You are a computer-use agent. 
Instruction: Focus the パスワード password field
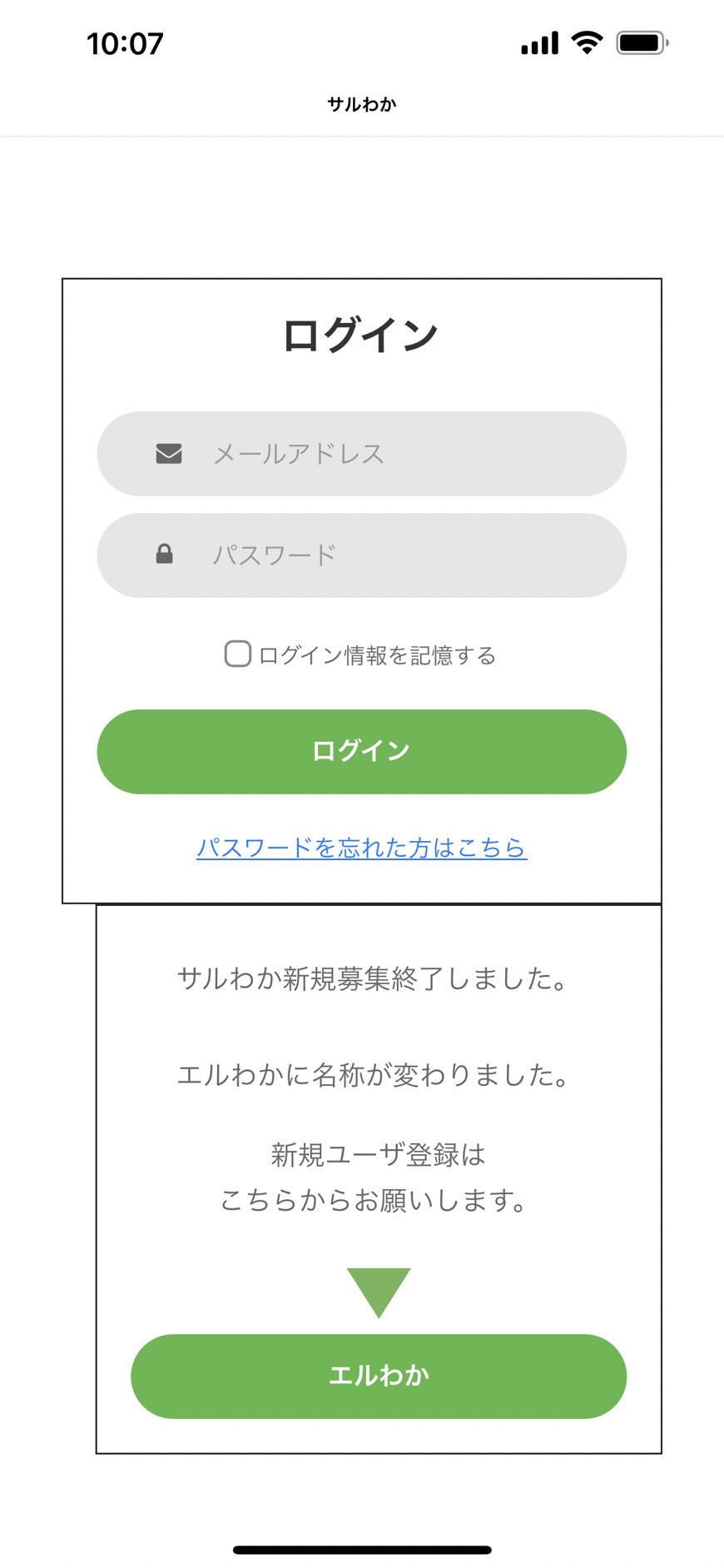361,555
